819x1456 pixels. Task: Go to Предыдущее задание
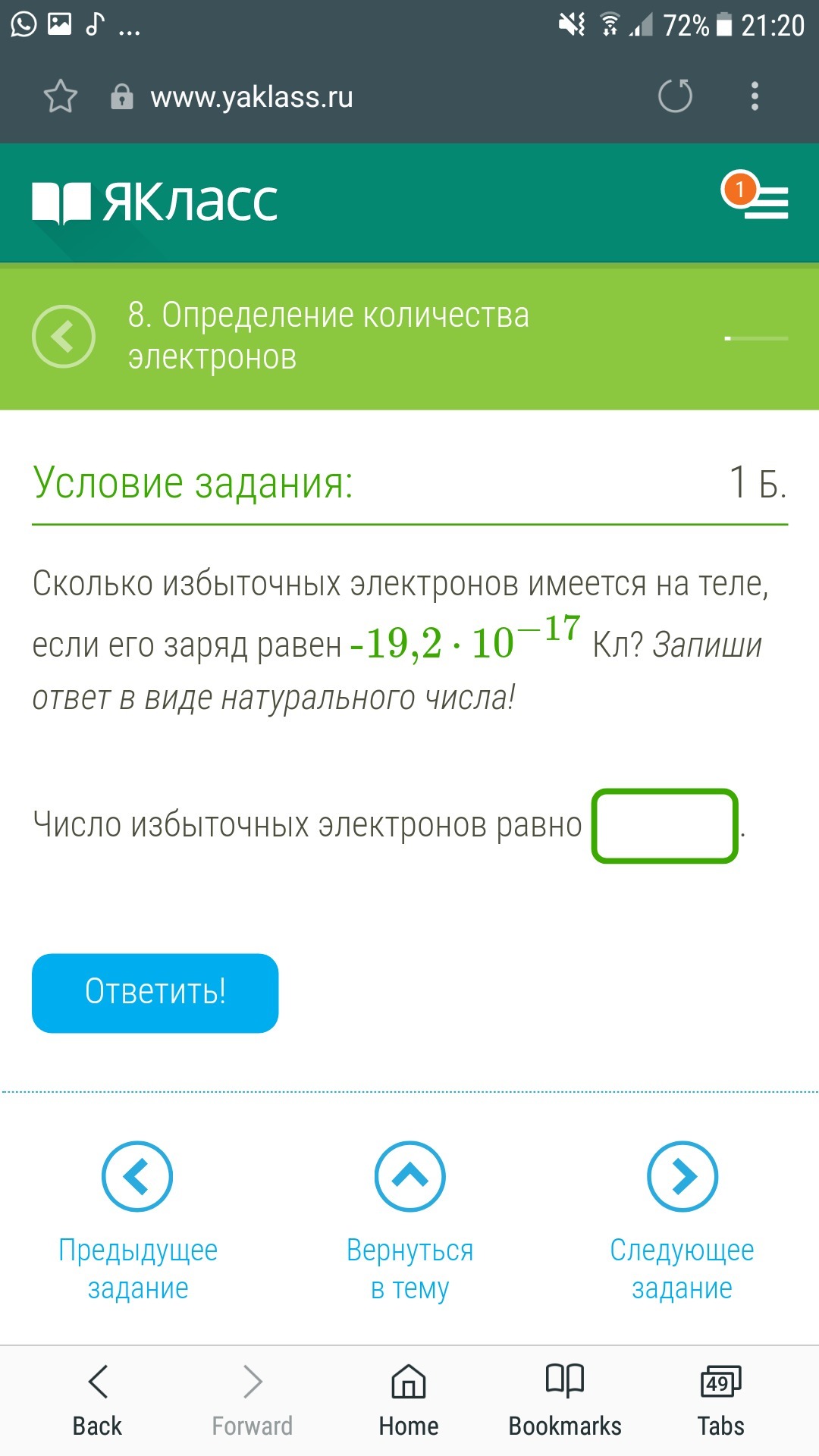click(138, 1222)
